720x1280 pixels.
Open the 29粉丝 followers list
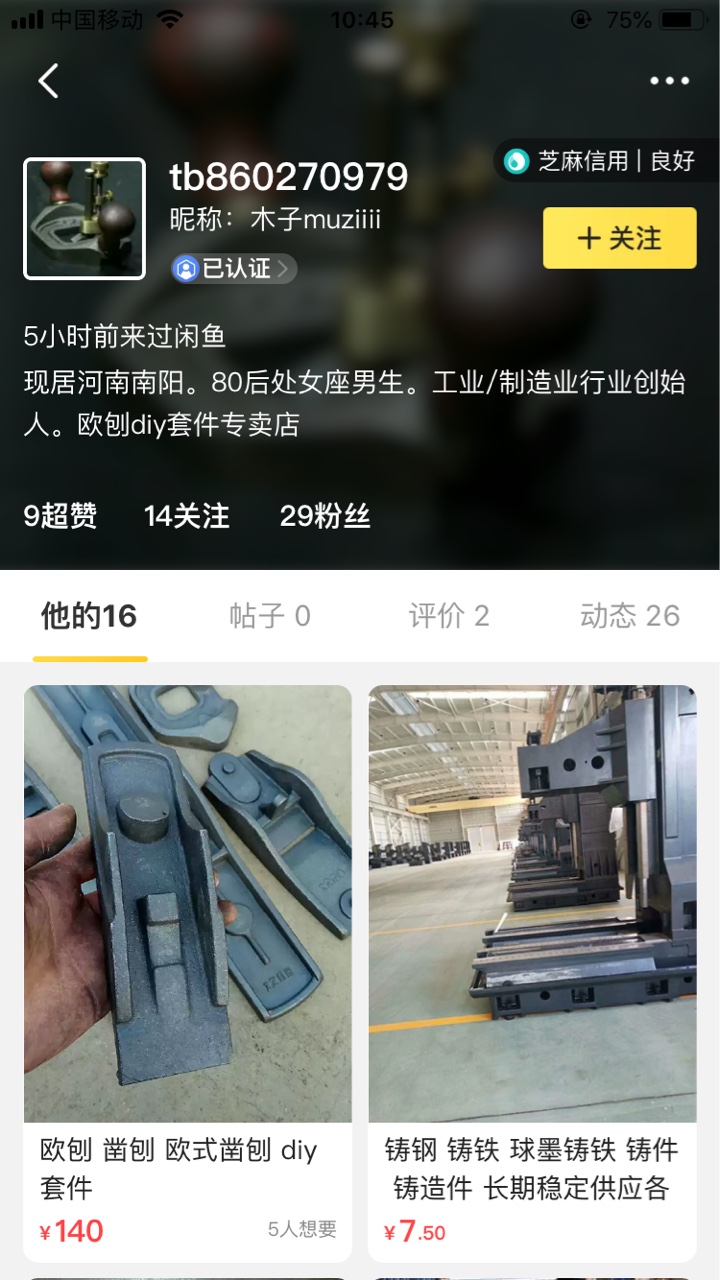(325, 516)
